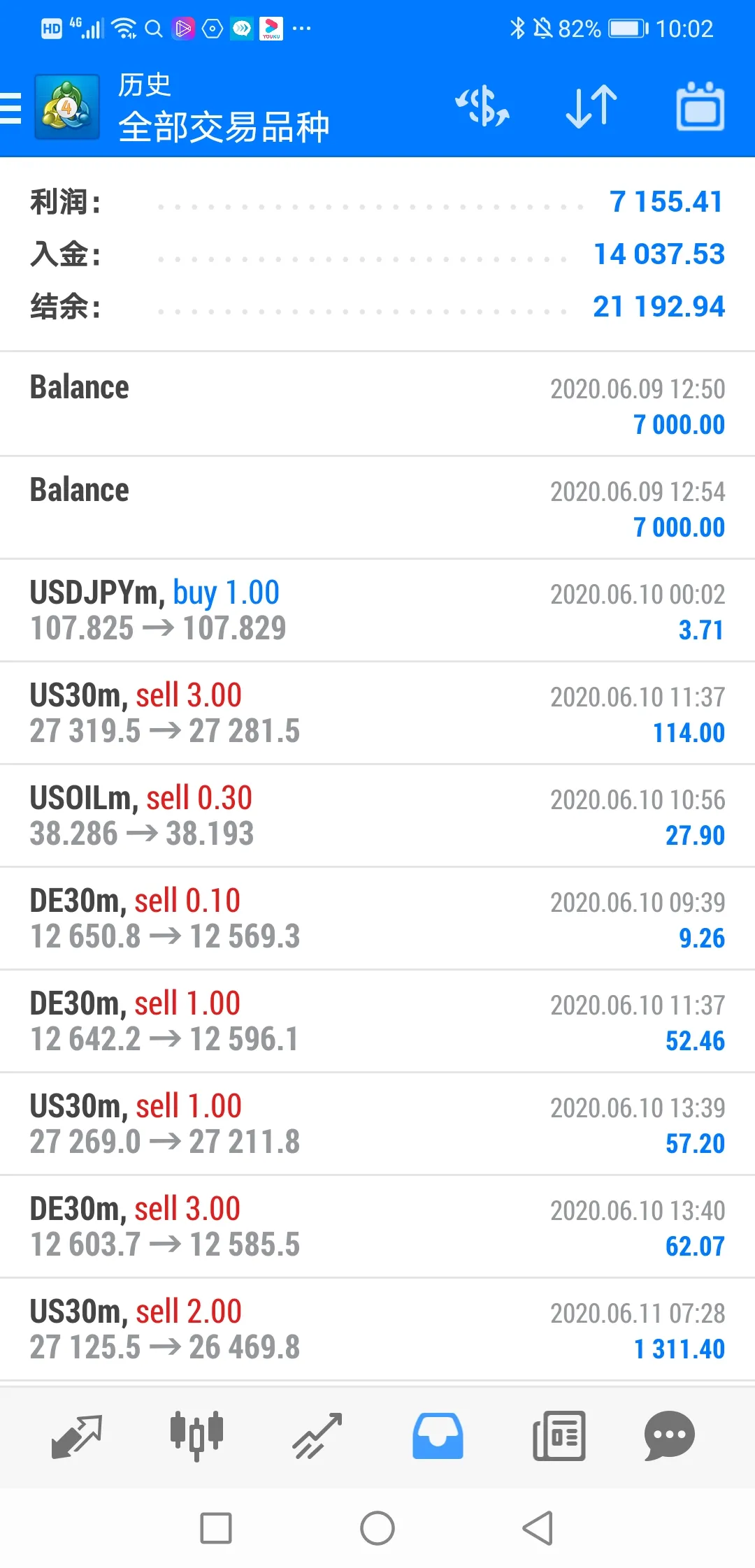This screenshot has width=755, height=1568.
Task: Open the sort arrows option
Action: click(x=591, y=107)
